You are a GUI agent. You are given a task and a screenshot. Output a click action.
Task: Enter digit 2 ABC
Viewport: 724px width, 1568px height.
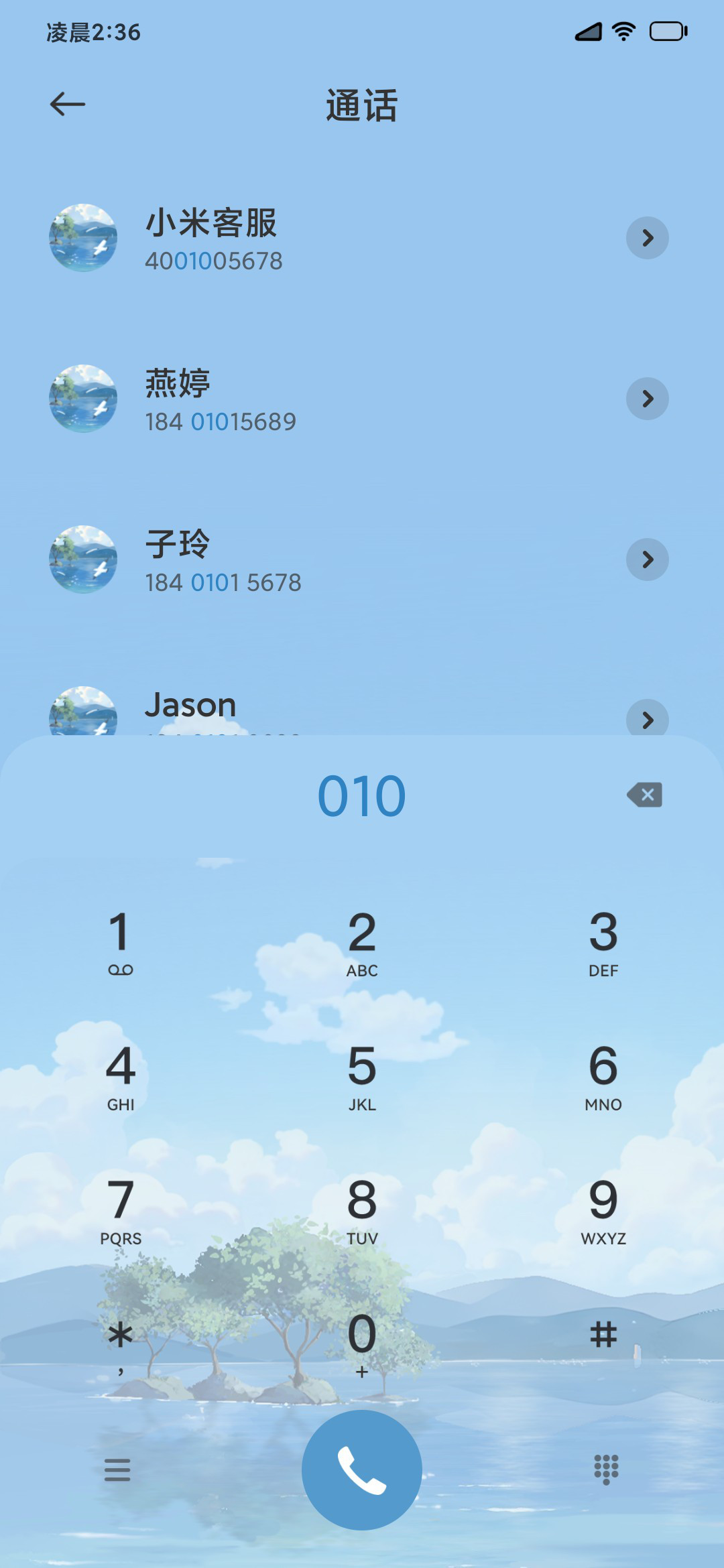(362, 941)
